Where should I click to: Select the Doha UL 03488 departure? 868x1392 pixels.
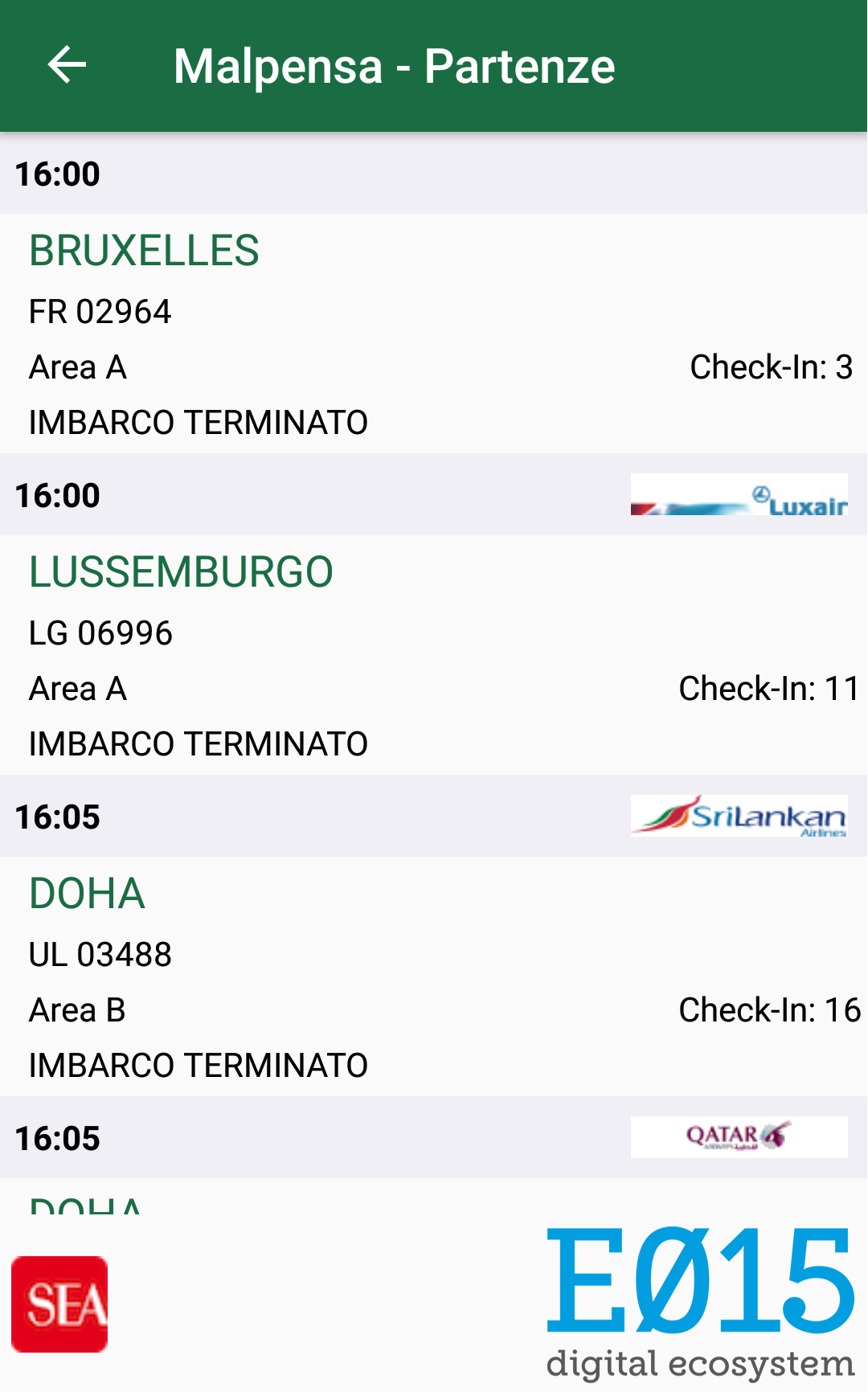(x=434, y=976)
